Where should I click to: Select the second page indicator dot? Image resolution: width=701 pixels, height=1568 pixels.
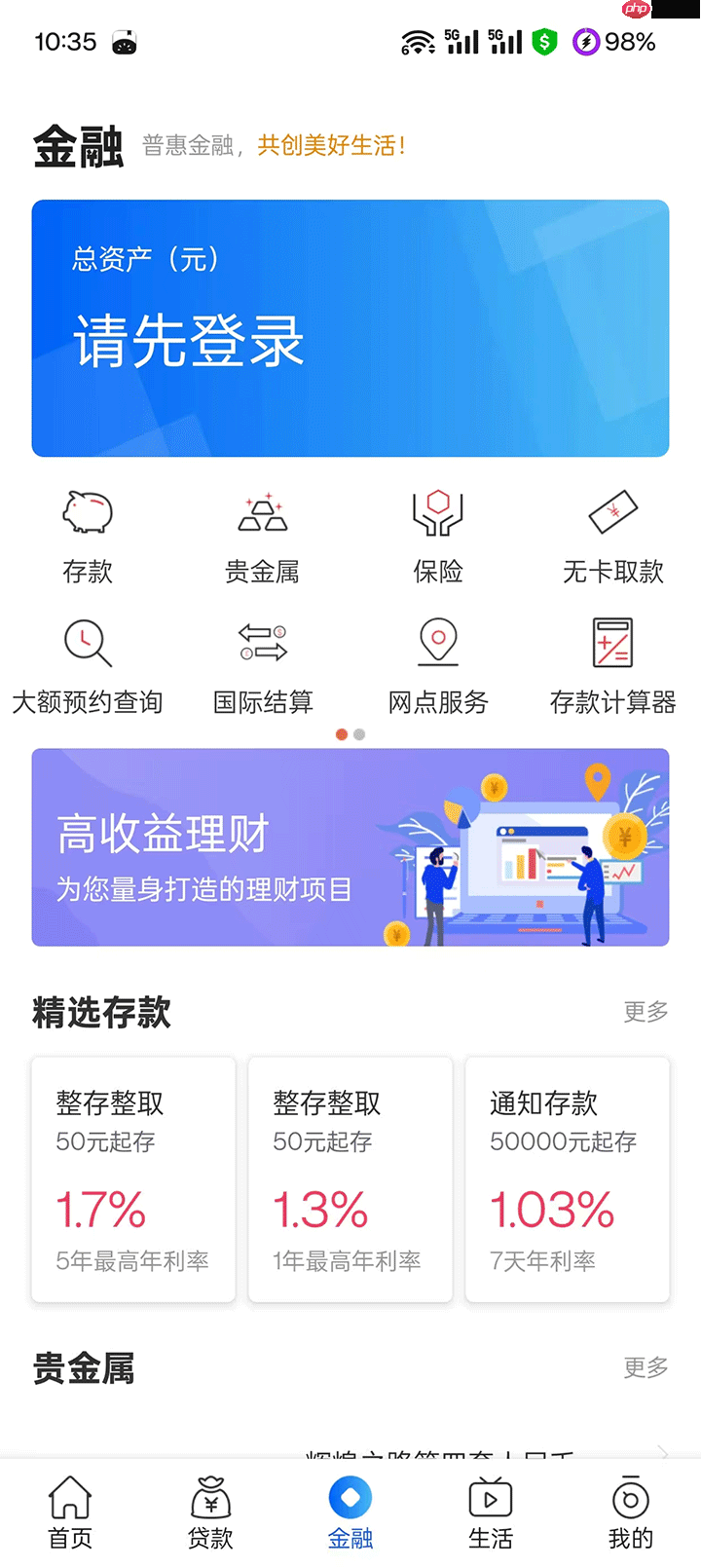coord(357,734)
